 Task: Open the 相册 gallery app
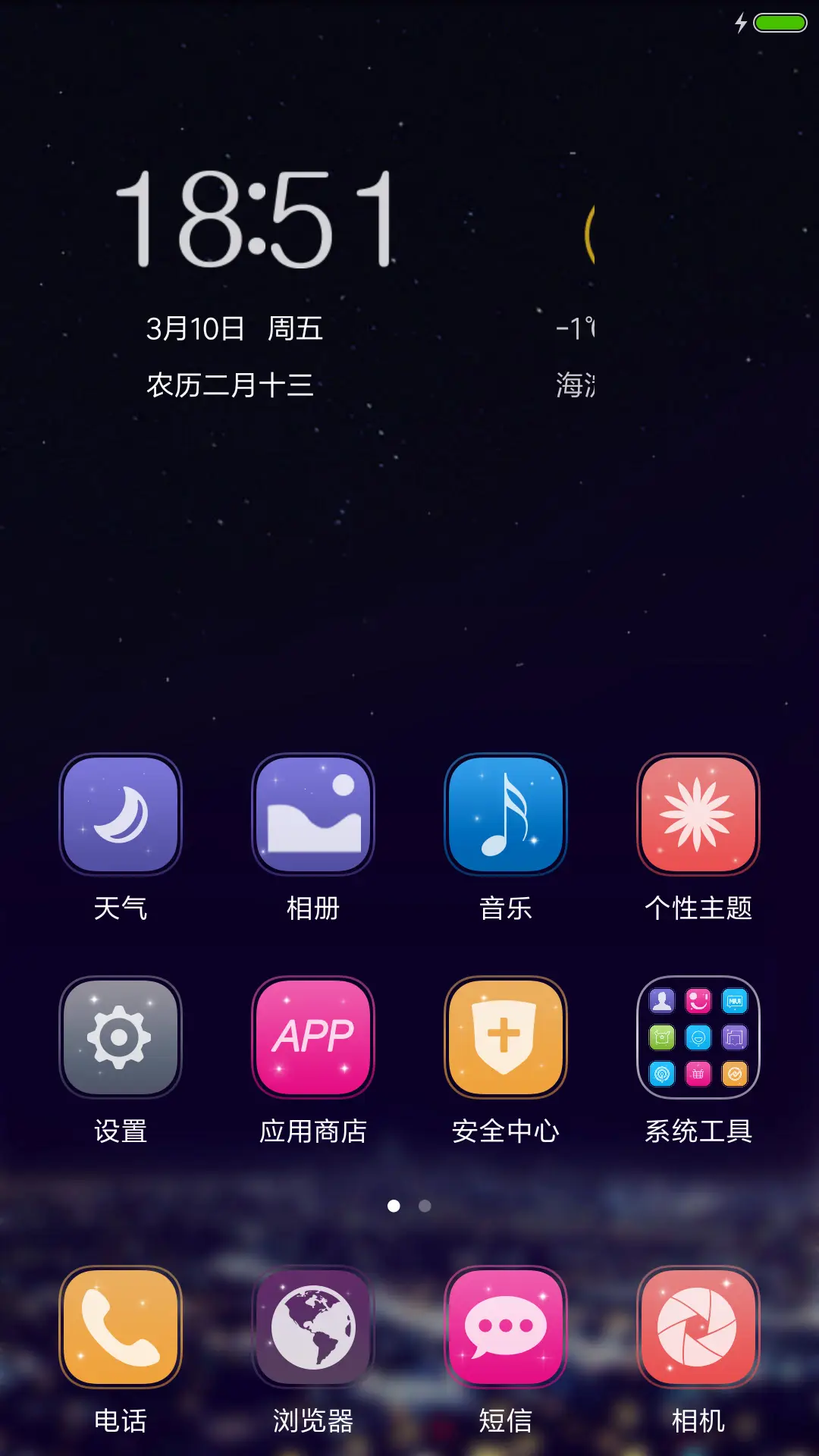[313, 814]
